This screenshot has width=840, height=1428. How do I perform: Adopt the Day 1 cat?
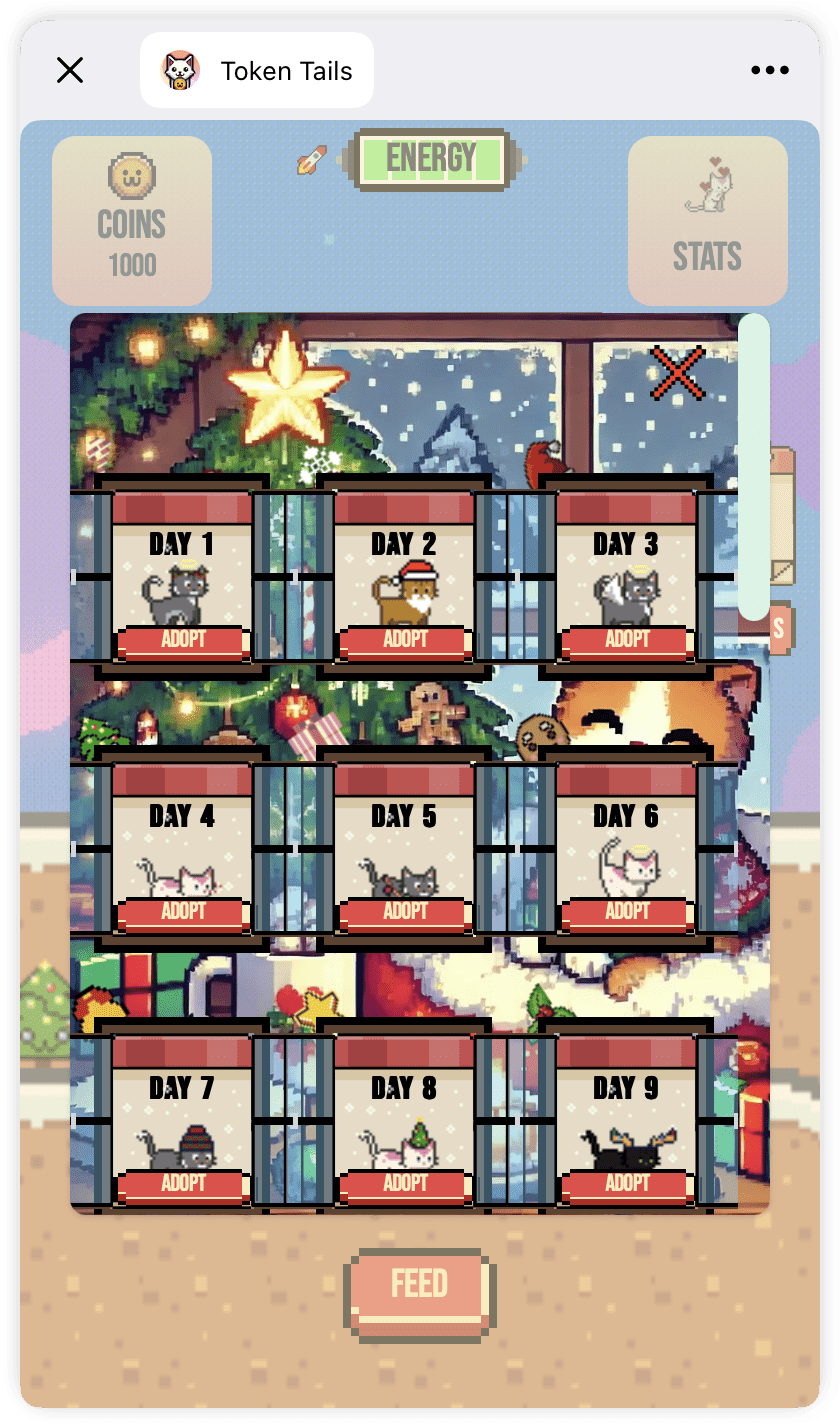coord(182,640)
